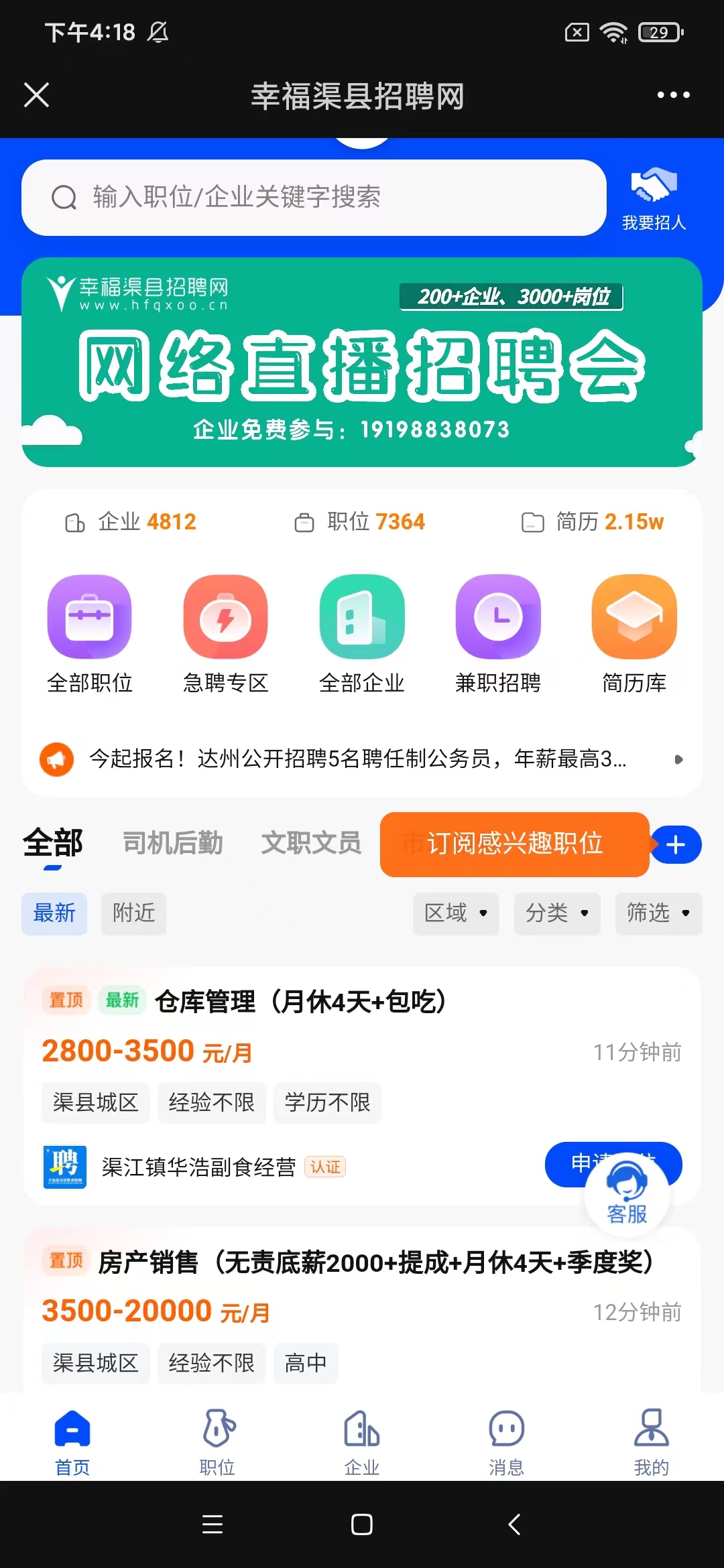Open the 筛选 filter dropdown
The width and height of the screenshot is (724, 1568).
[658, 913]
